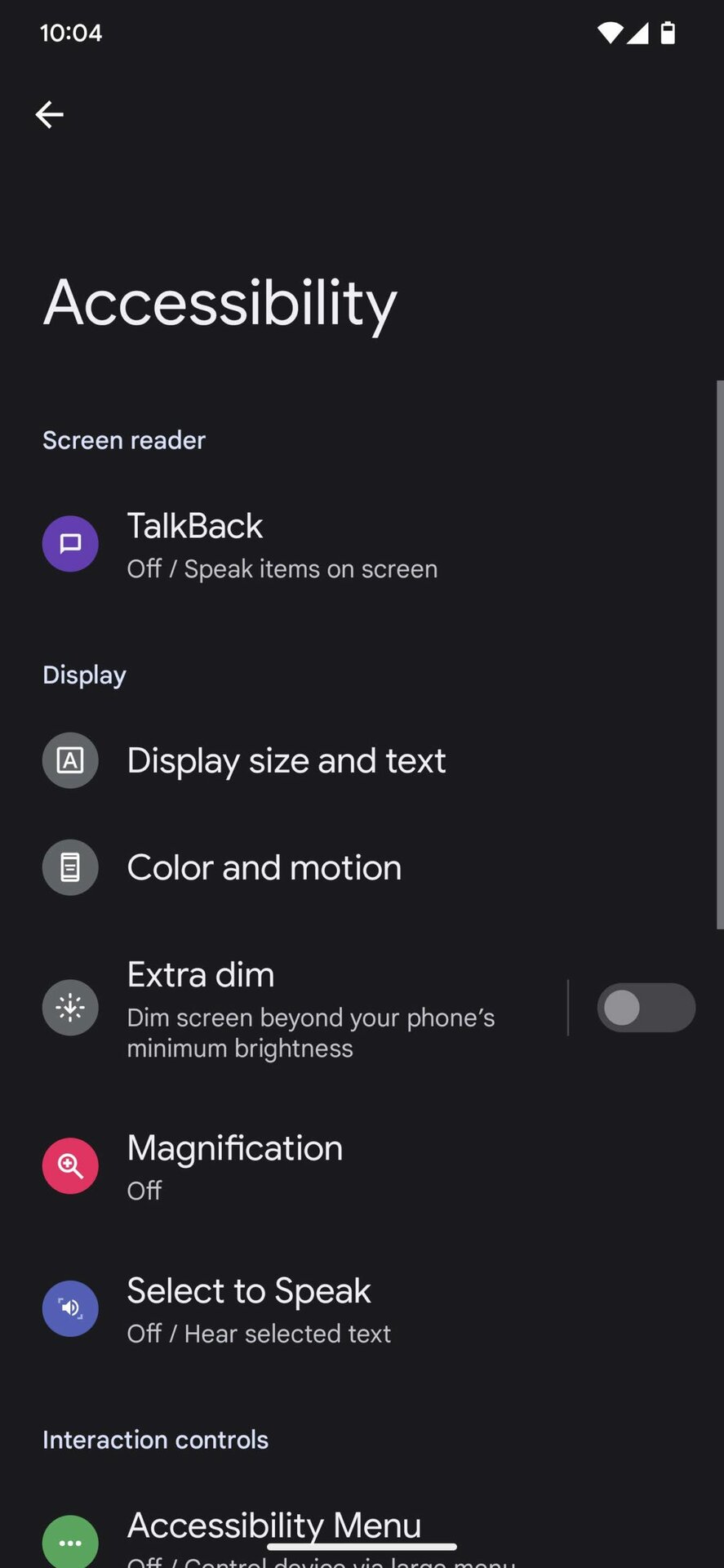Open Color and motion settings
The image size is (724, 1568).
(264, 868)
